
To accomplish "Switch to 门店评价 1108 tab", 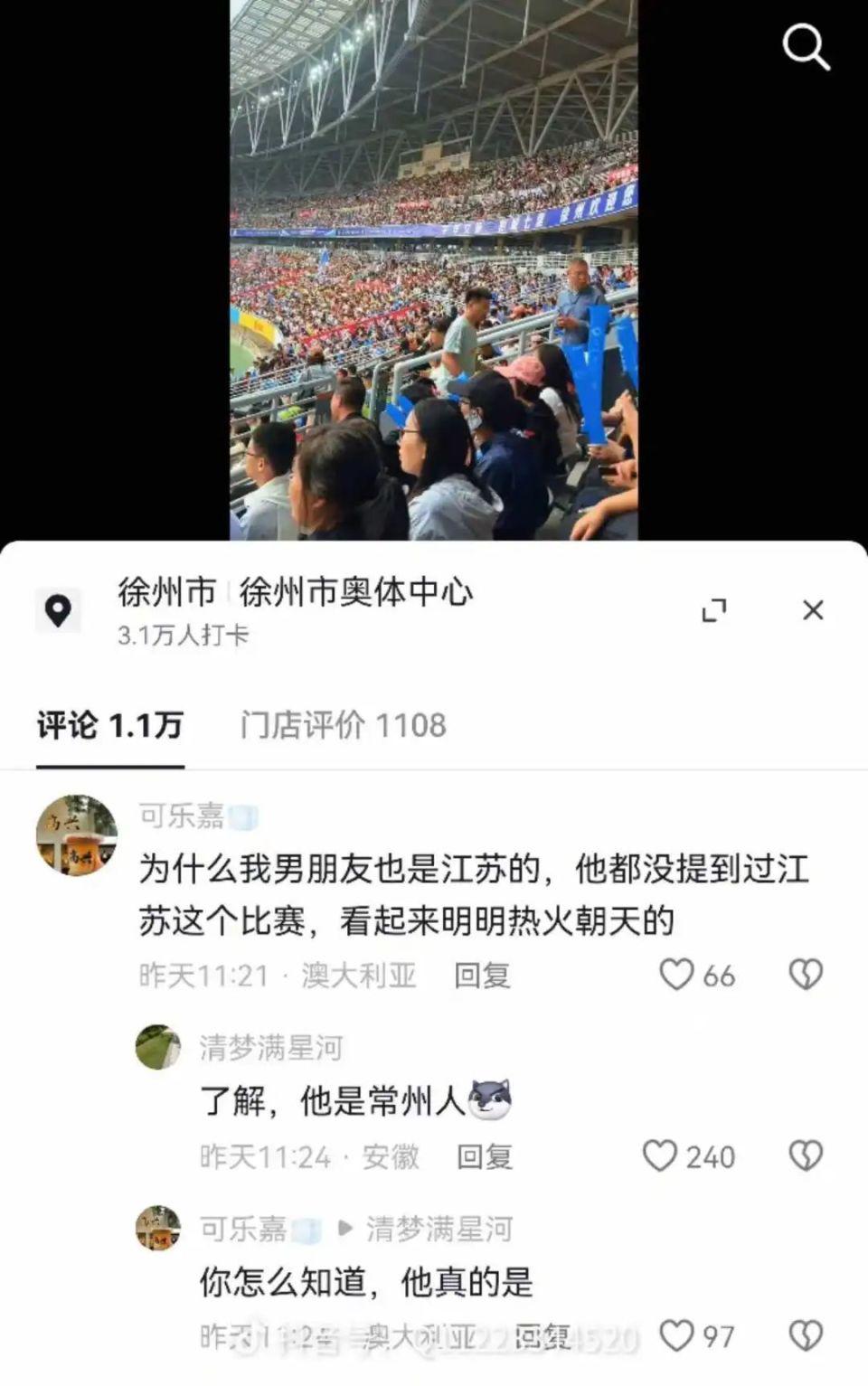I will 343,725.
